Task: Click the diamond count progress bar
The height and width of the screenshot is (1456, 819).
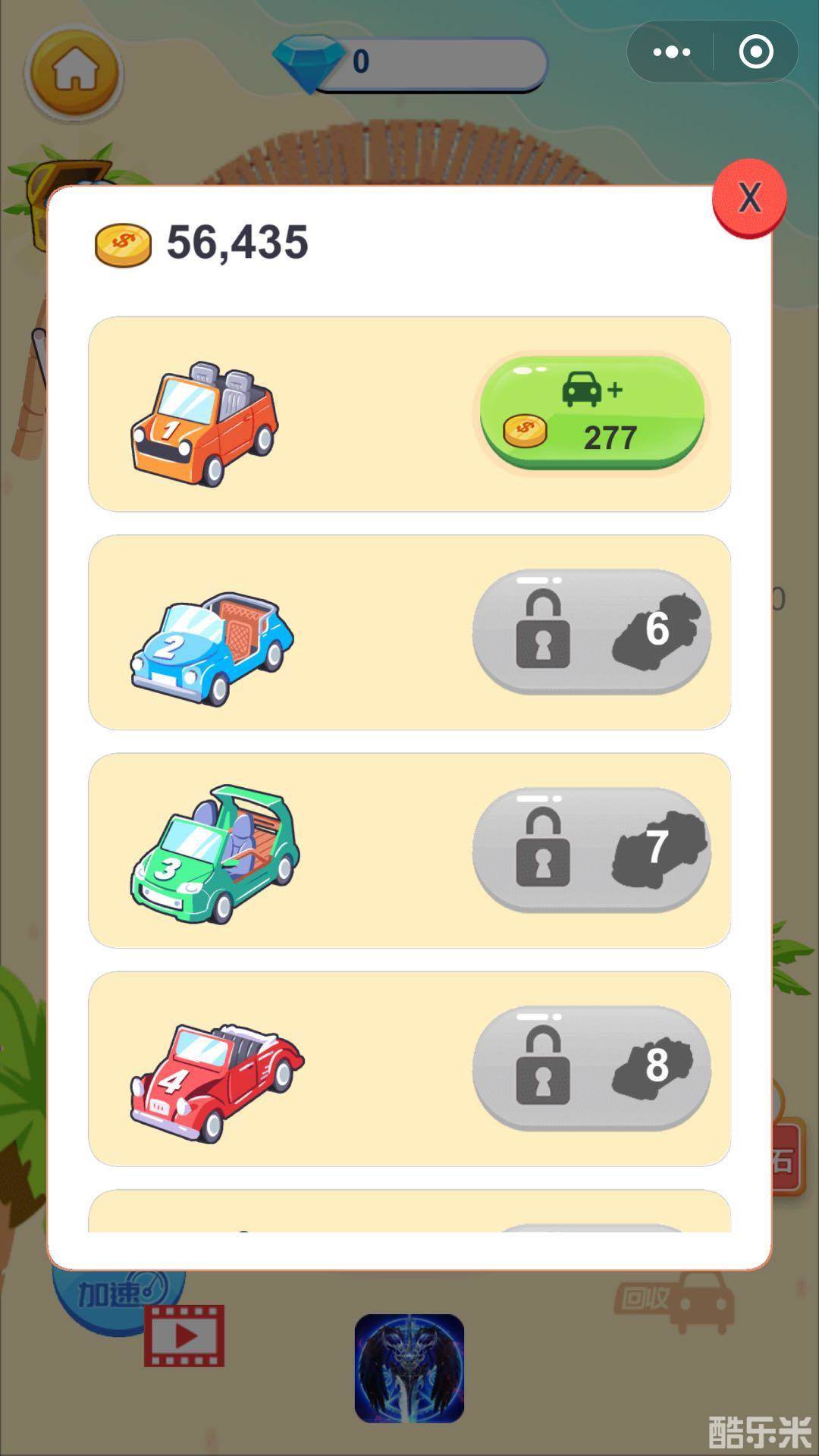Action: tap(440, 63)
